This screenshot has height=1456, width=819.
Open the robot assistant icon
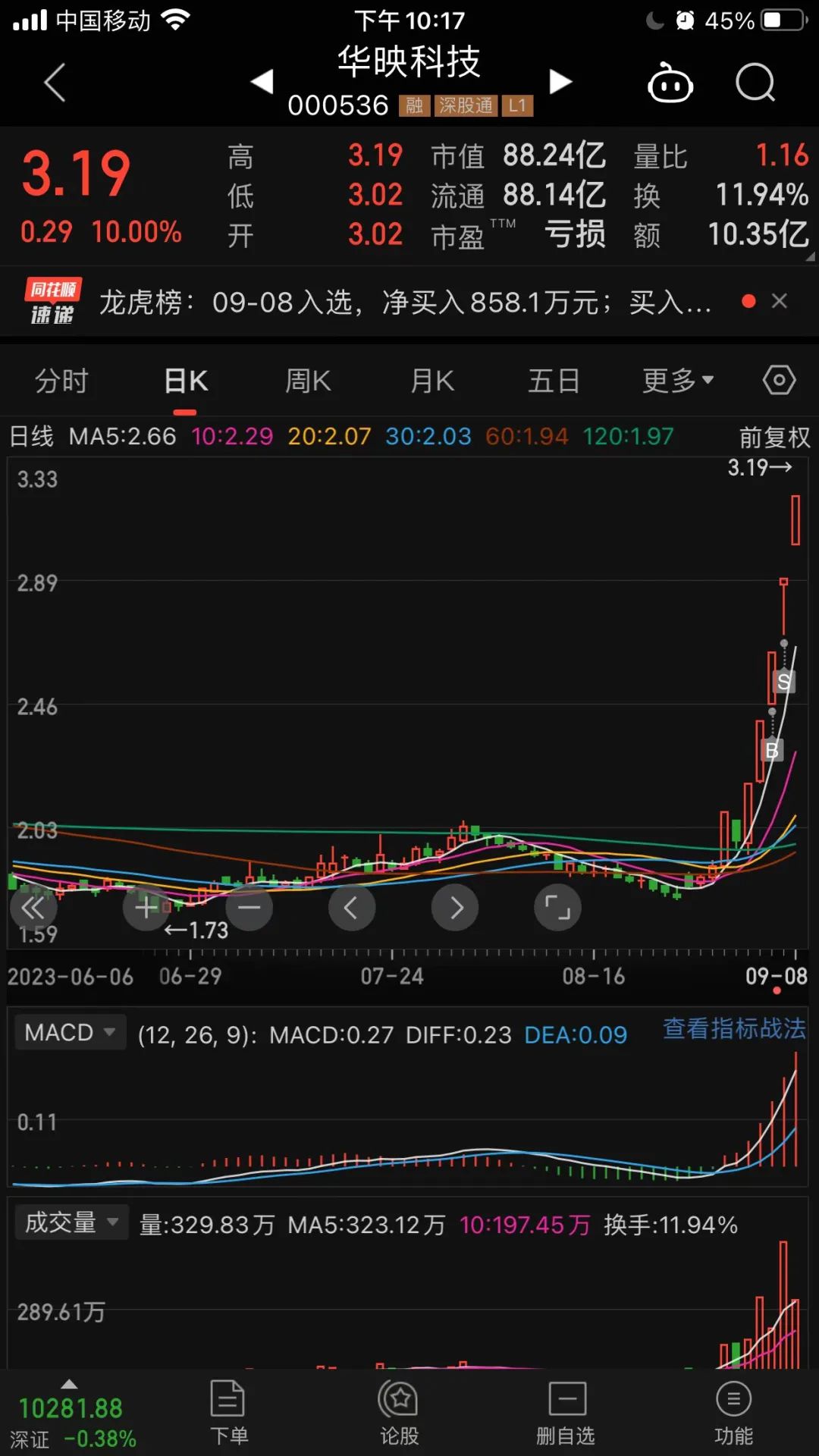[x=670, y=83]
